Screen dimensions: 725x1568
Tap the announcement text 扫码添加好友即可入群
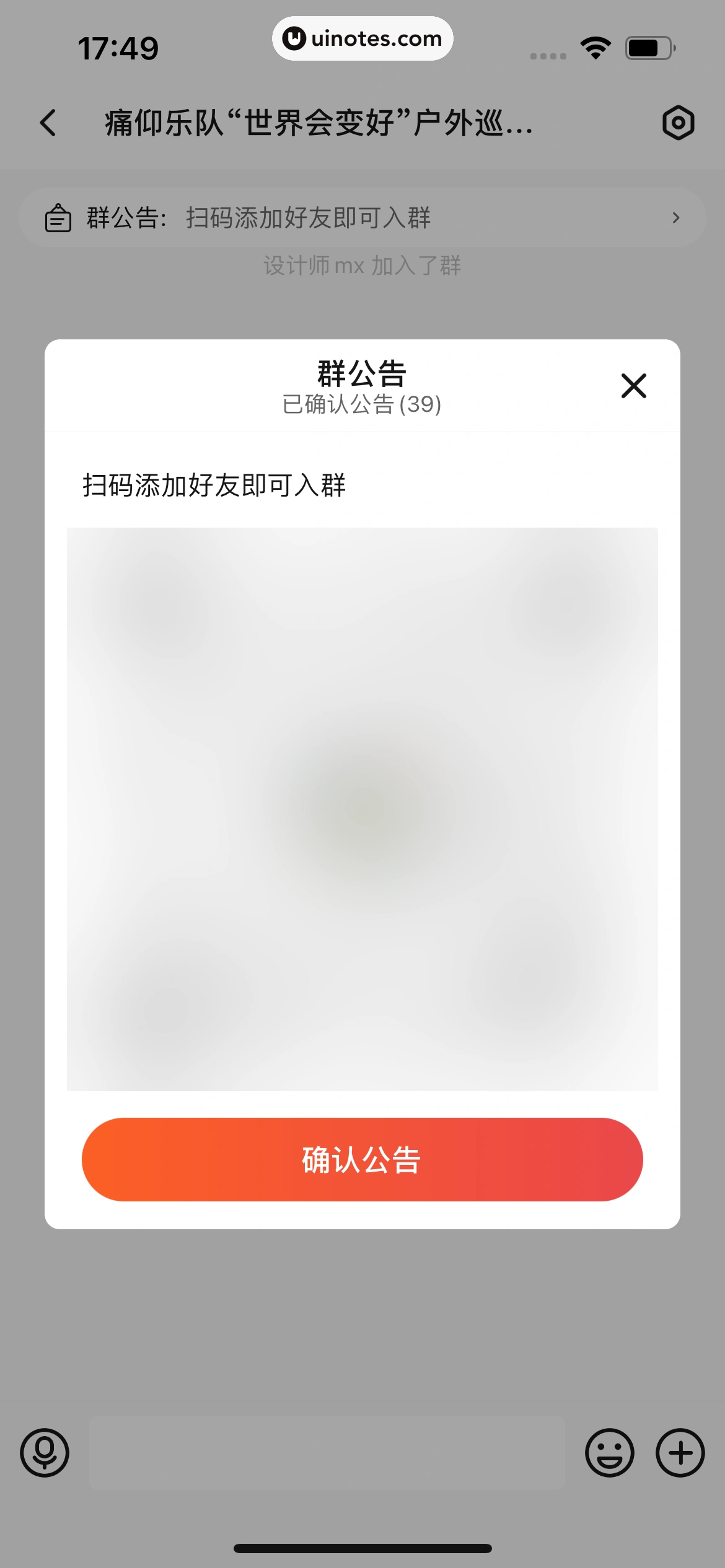(215, 486)
